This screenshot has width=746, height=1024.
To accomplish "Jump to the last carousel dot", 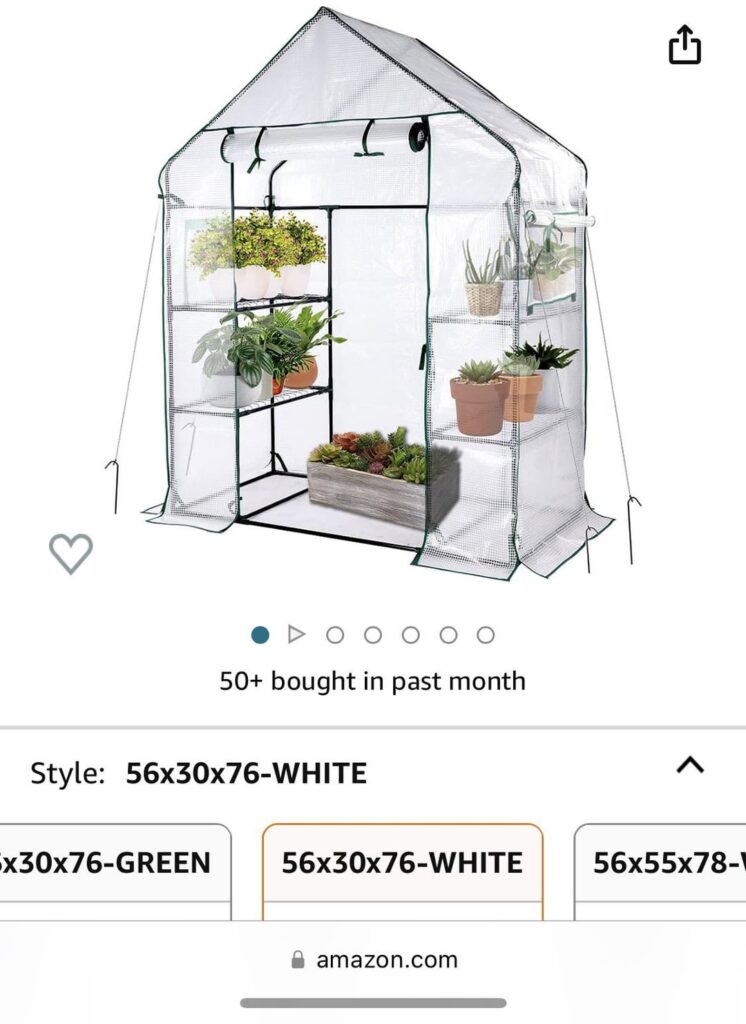I will [483, 632].
